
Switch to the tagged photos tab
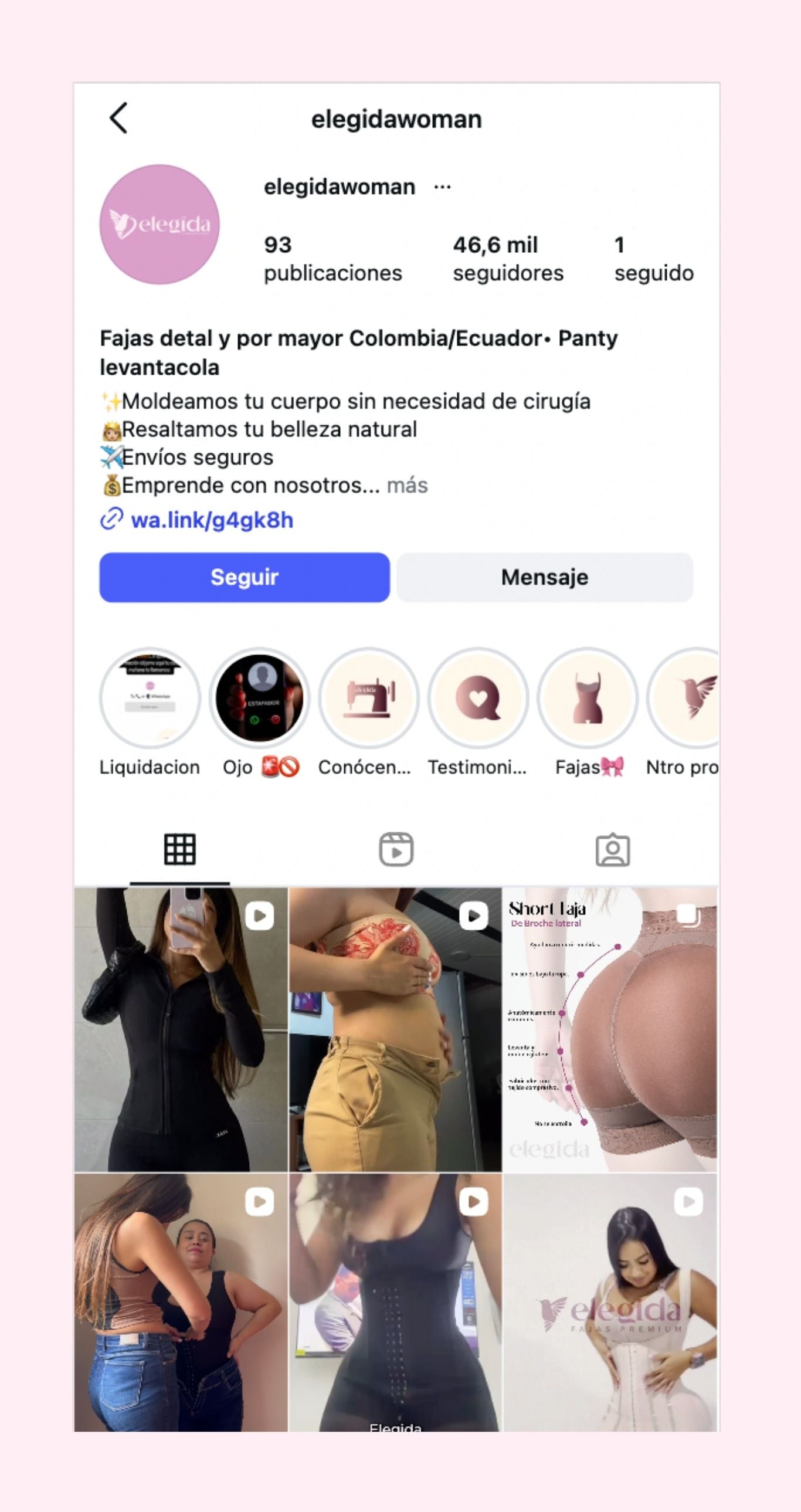pyautogui.click(x=613, y=849)
